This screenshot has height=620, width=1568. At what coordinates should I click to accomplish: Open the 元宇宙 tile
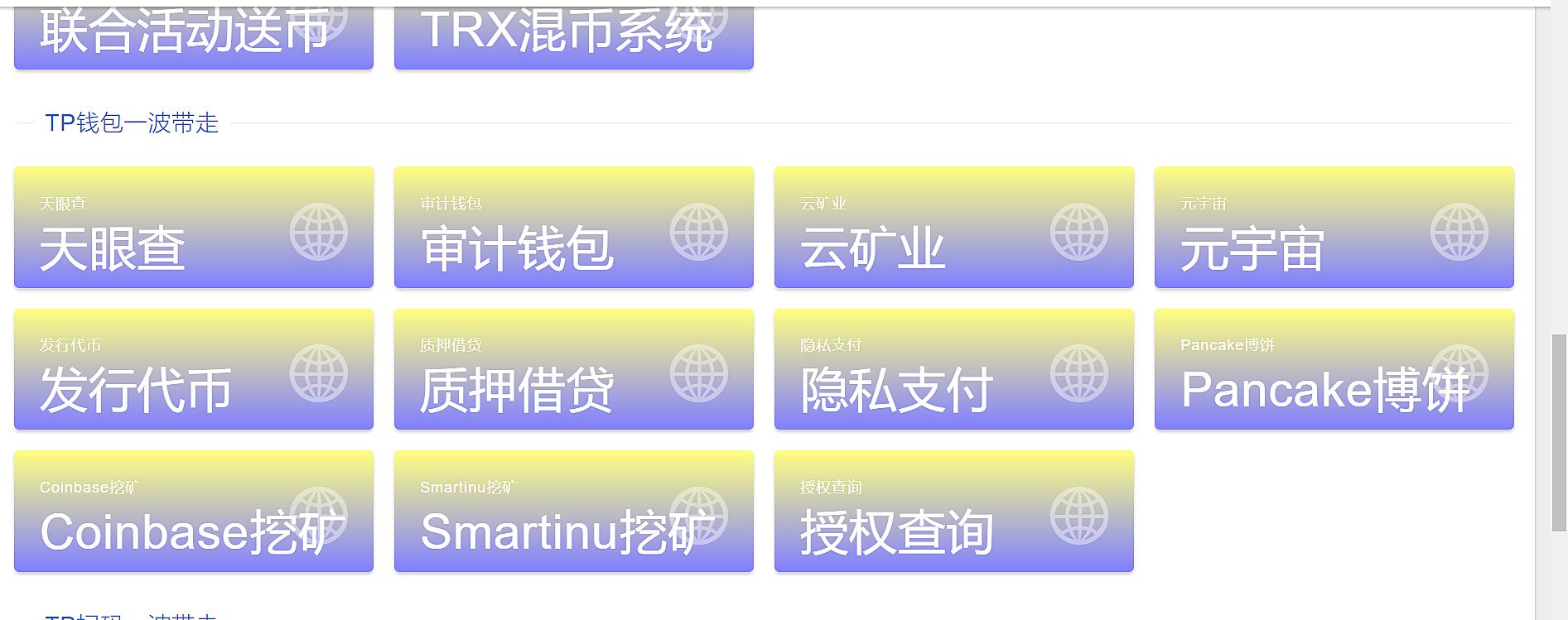point(1334,228)
